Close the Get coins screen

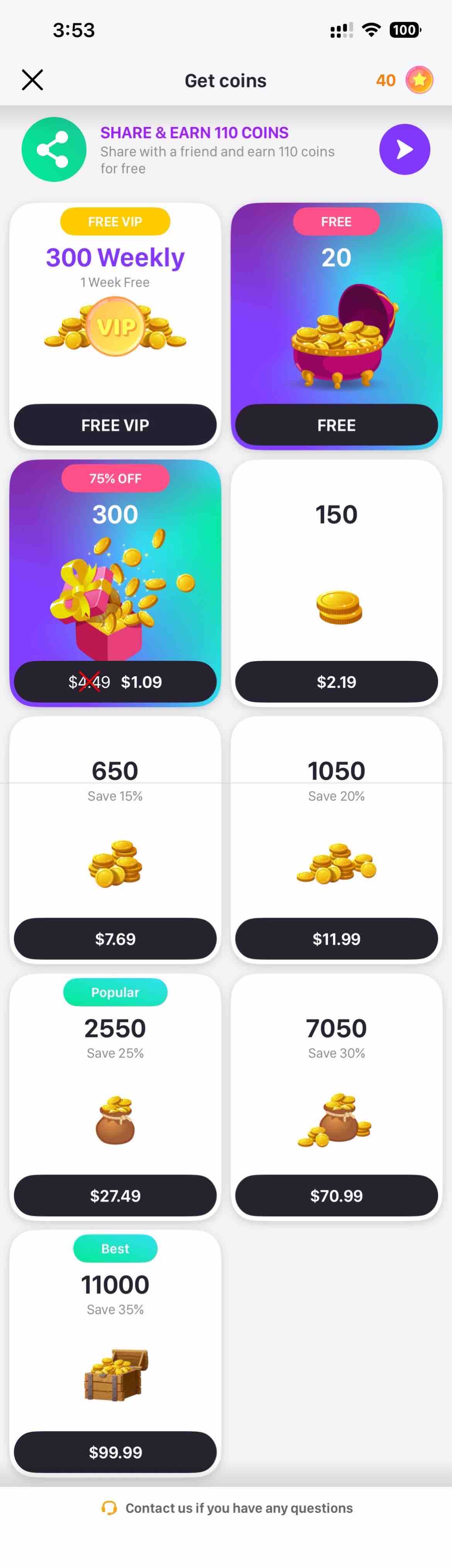pos(32,80)
